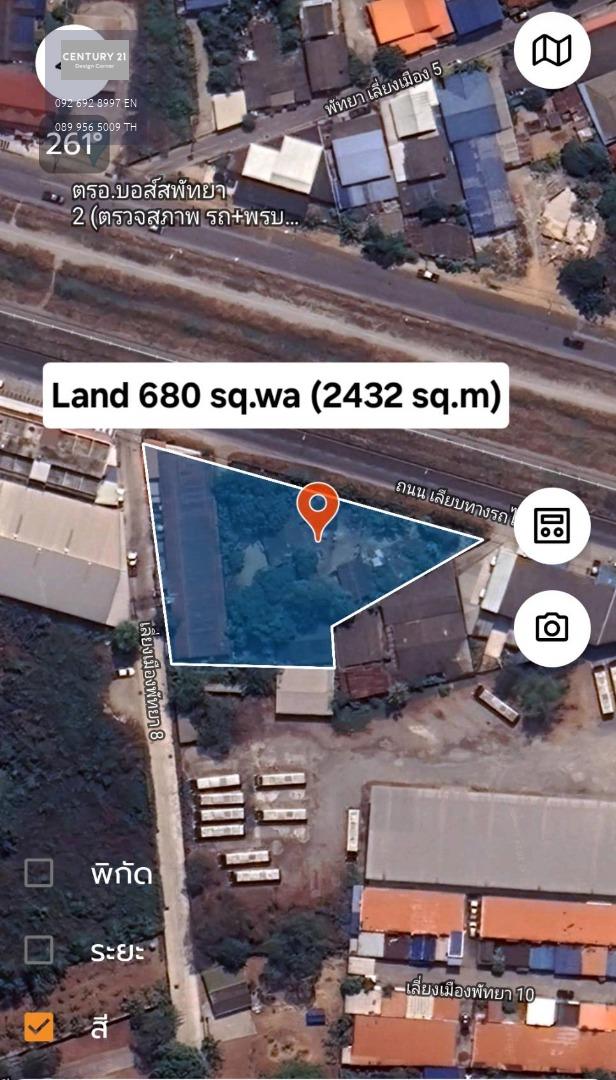The height and width of the screenshot is (1080, 616).
Task: Enable the ระยะ checkbox
Action: click(39, 950)
